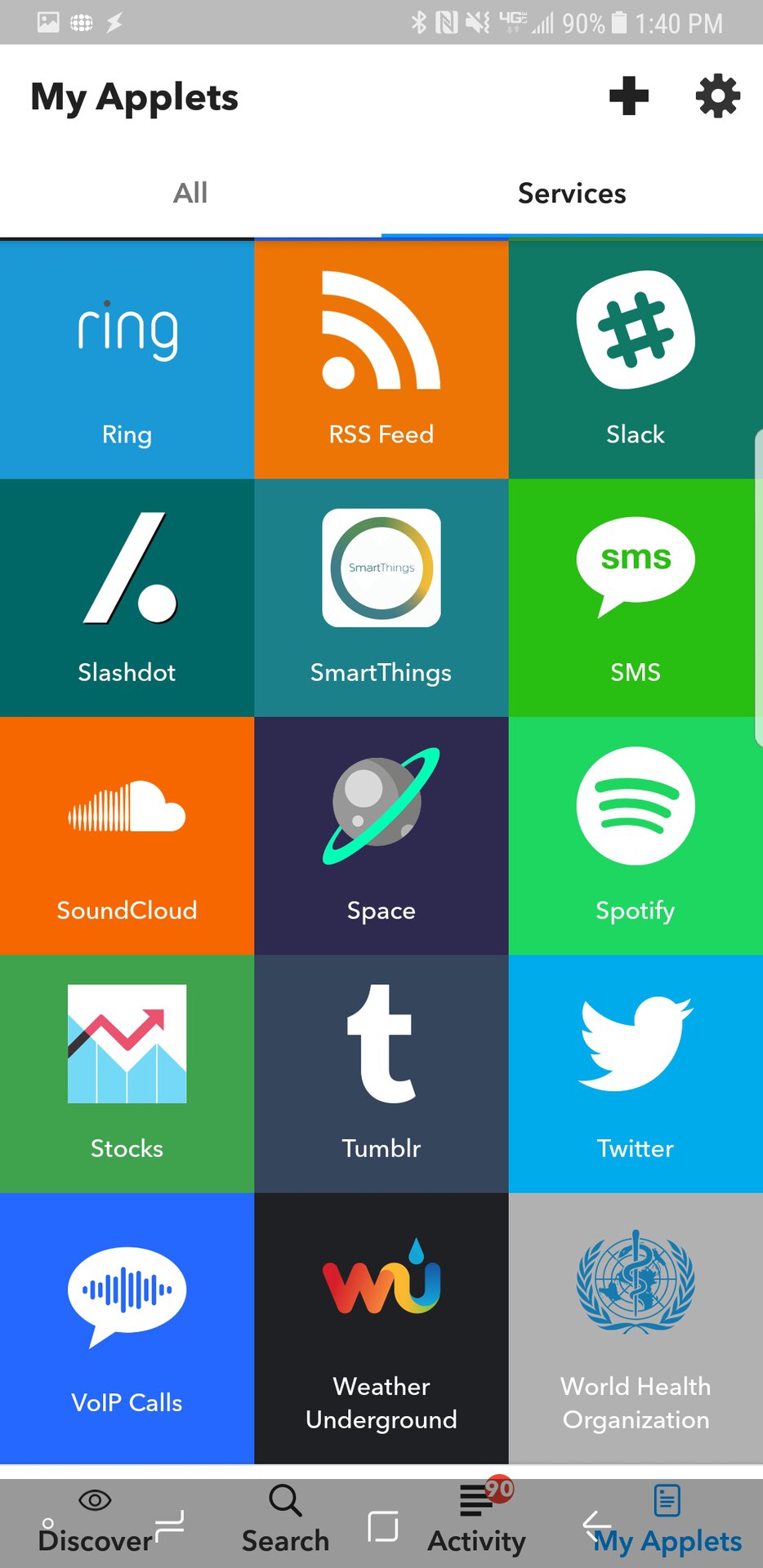Open the Search tab in bottom navigation

285,1521
